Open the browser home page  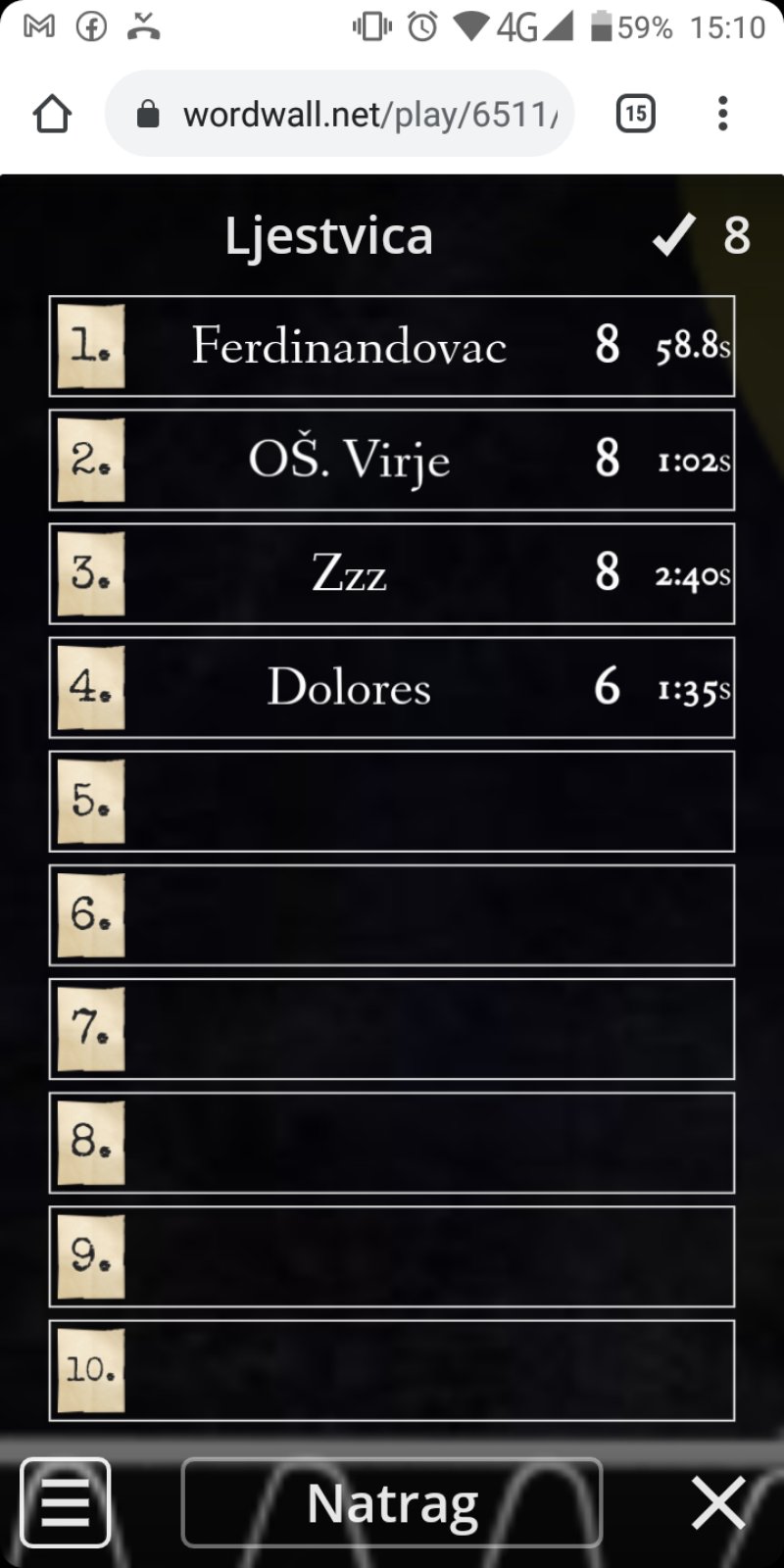(x=52, y=115)
